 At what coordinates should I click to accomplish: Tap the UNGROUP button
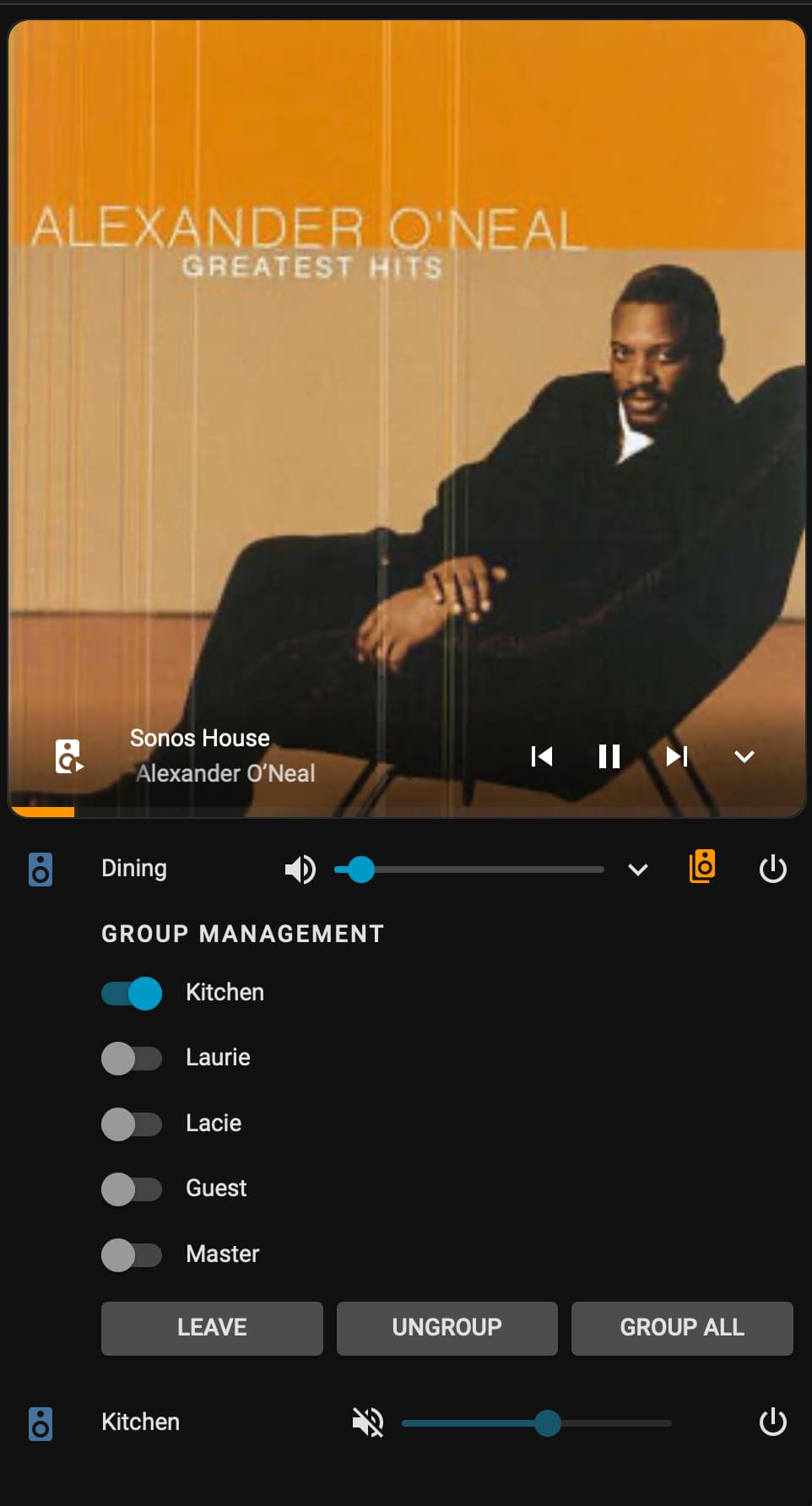pos(447,1328)
